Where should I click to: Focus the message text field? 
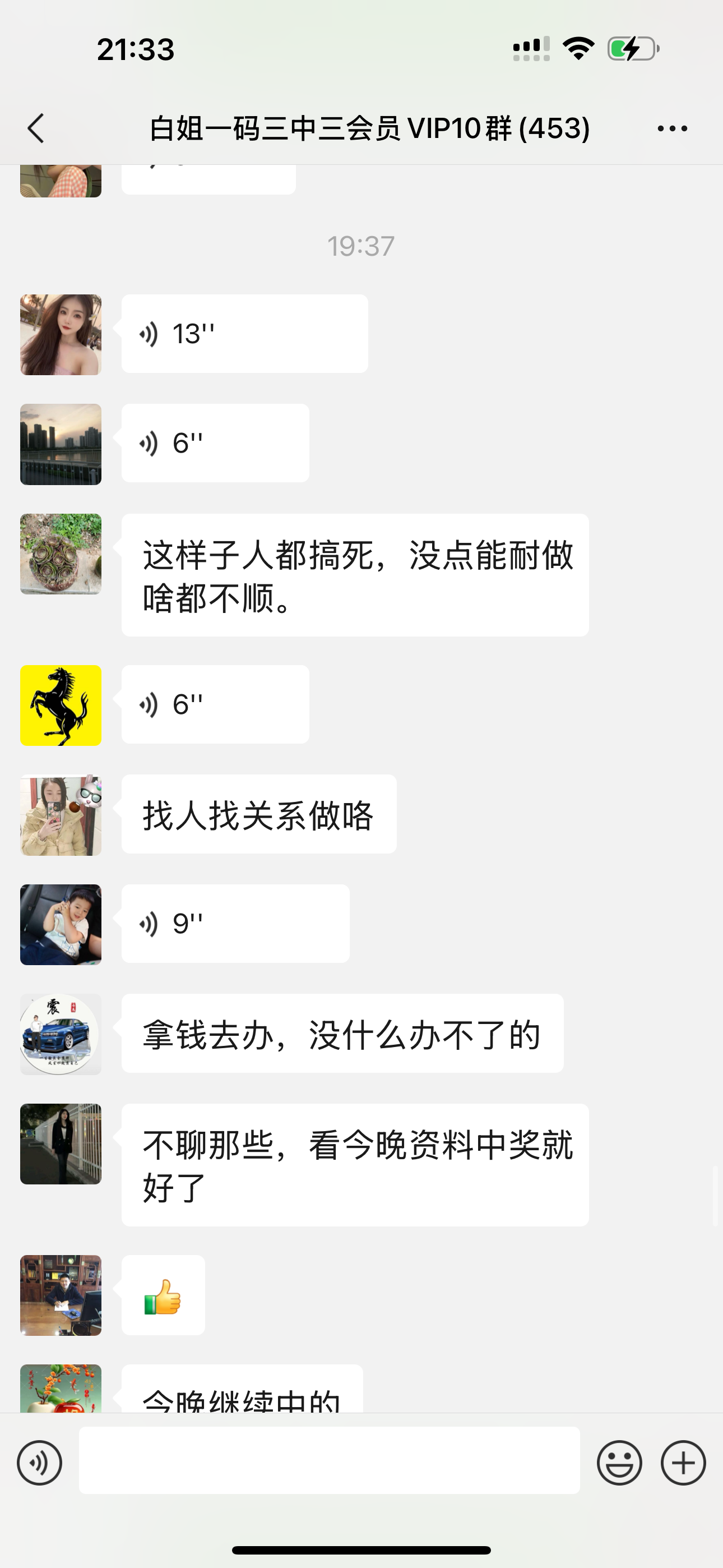point(328,1460)
